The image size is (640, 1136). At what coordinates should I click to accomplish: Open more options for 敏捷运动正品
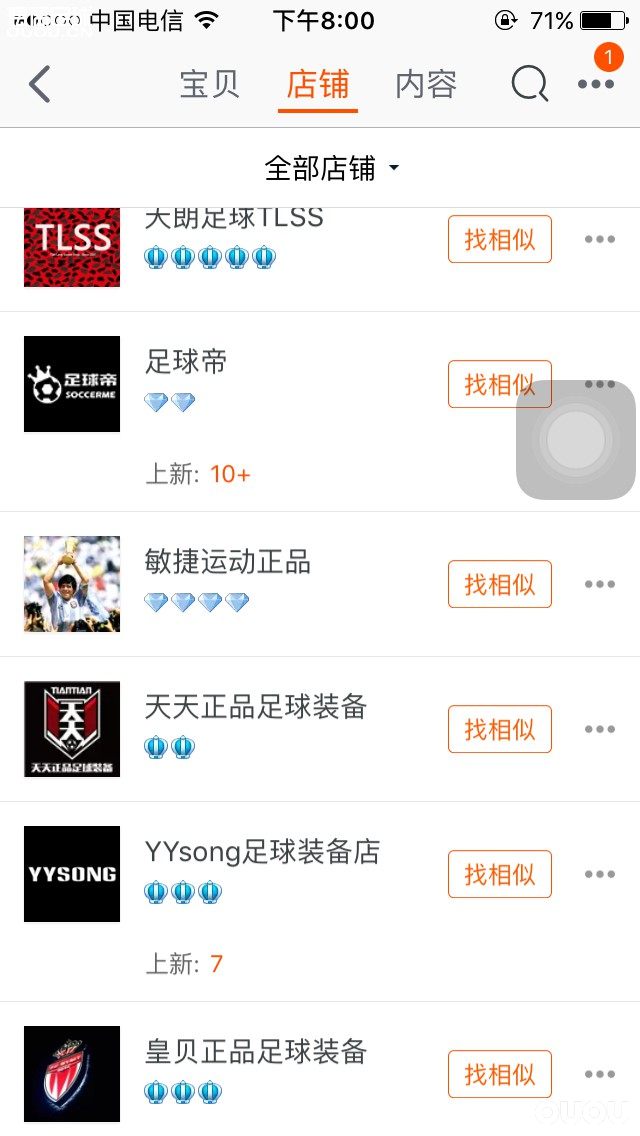(x=599, y=584)
